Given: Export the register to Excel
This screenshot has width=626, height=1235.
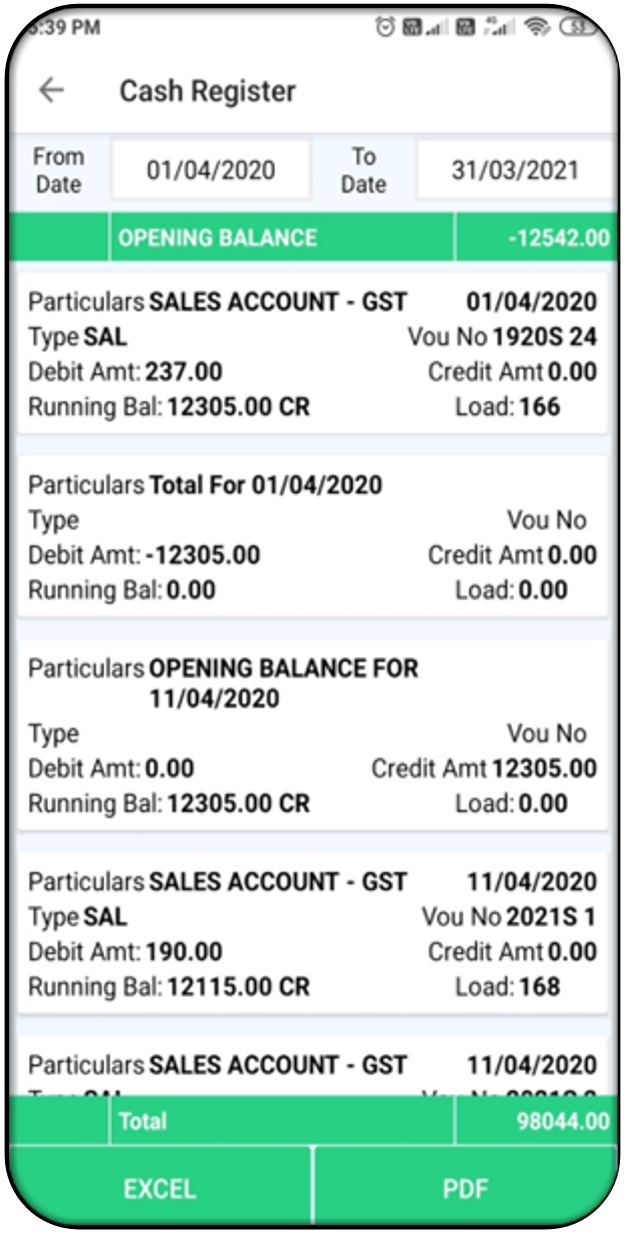Looking at the screenshot, I should [x=159, y=1189].
